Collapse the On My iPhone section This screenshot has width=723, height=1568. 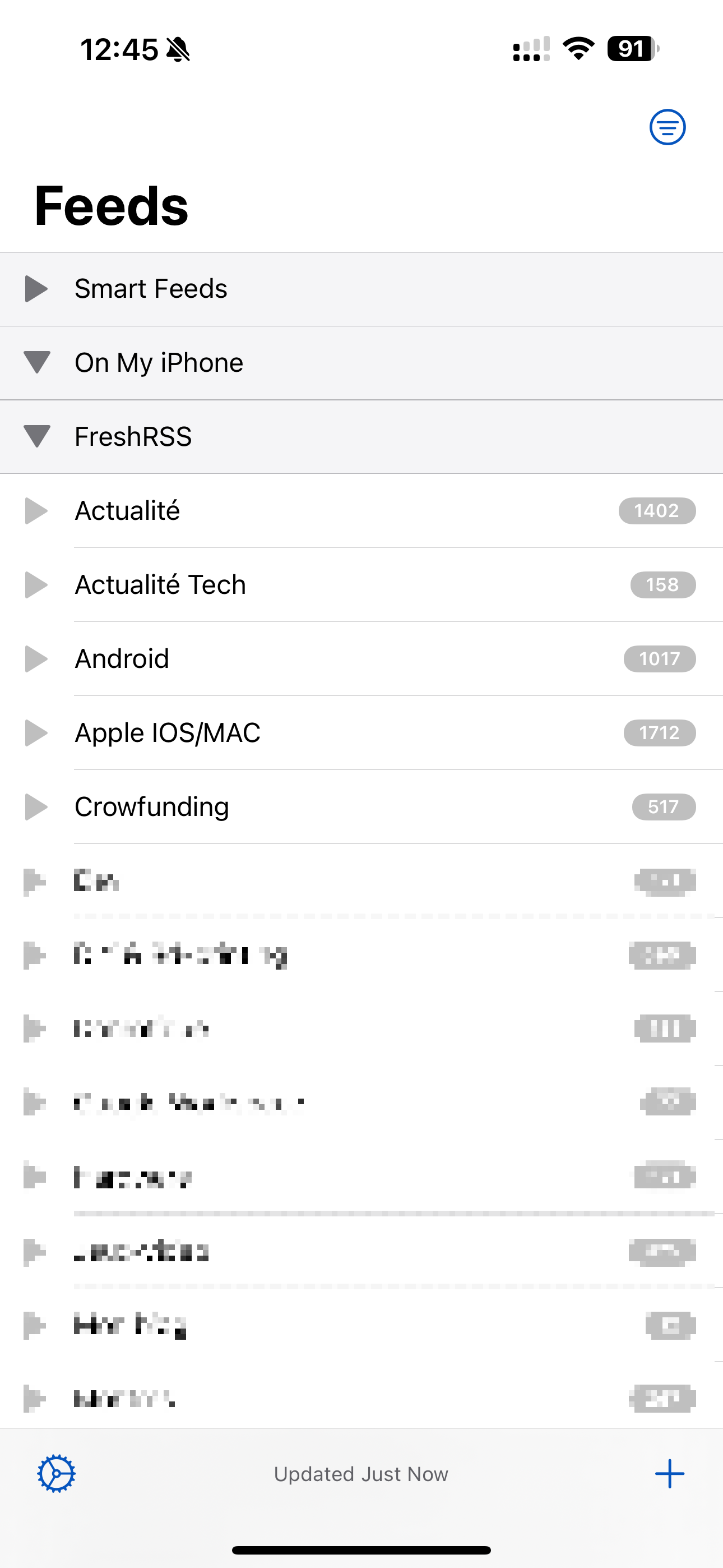coord(36,363)
